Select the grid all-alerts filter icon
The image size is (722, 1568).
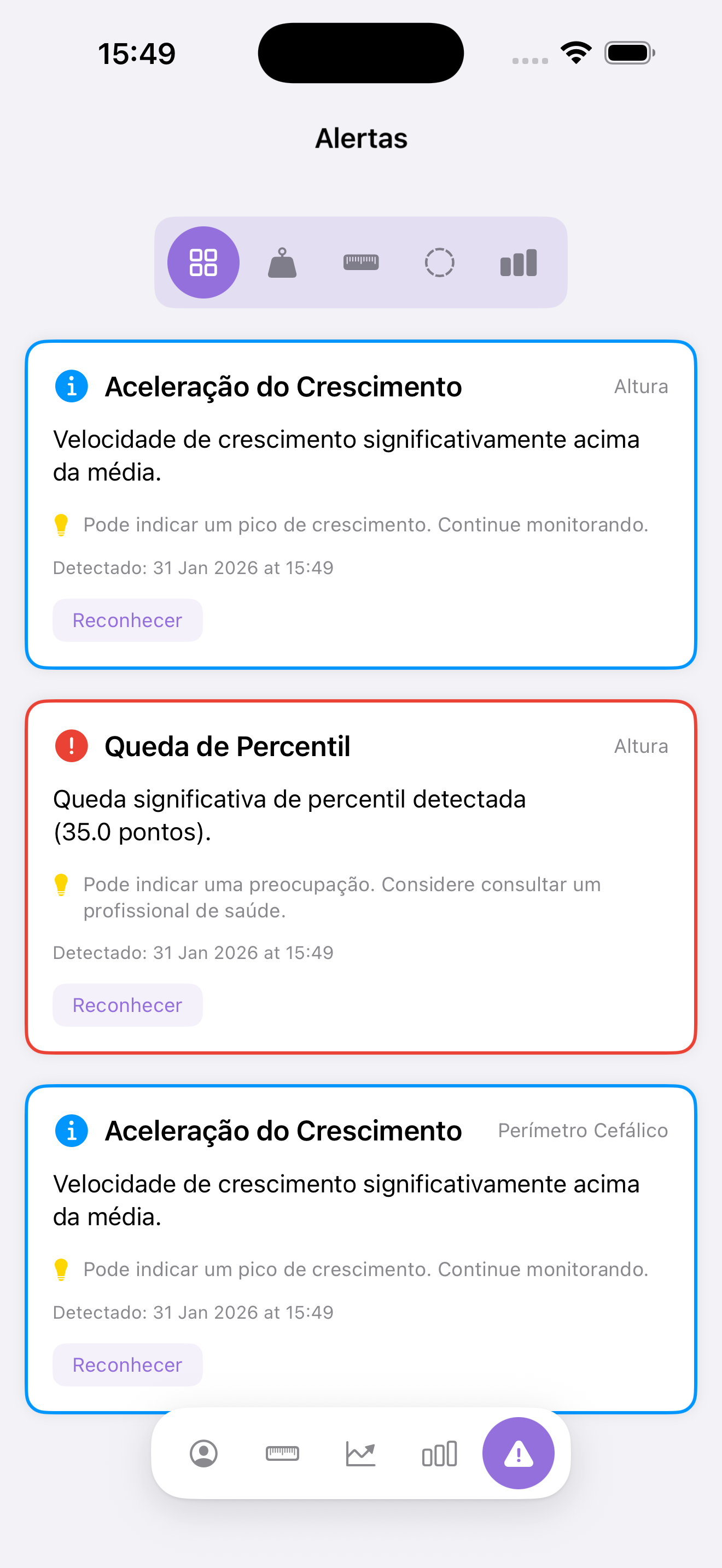[x=203, y=262]
